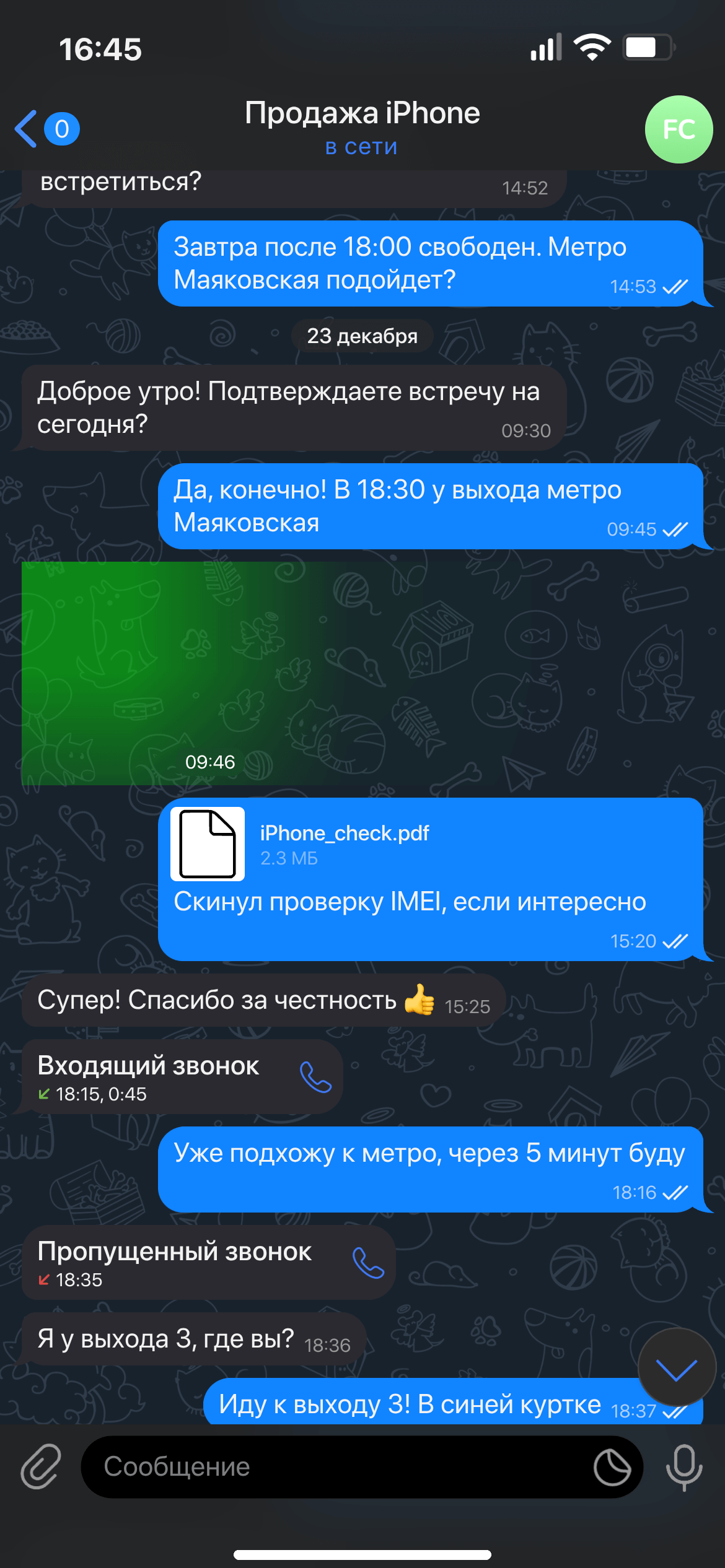Open the FC profile avatar
This screenshot has height=1568, width=725.
click(679, 129)
